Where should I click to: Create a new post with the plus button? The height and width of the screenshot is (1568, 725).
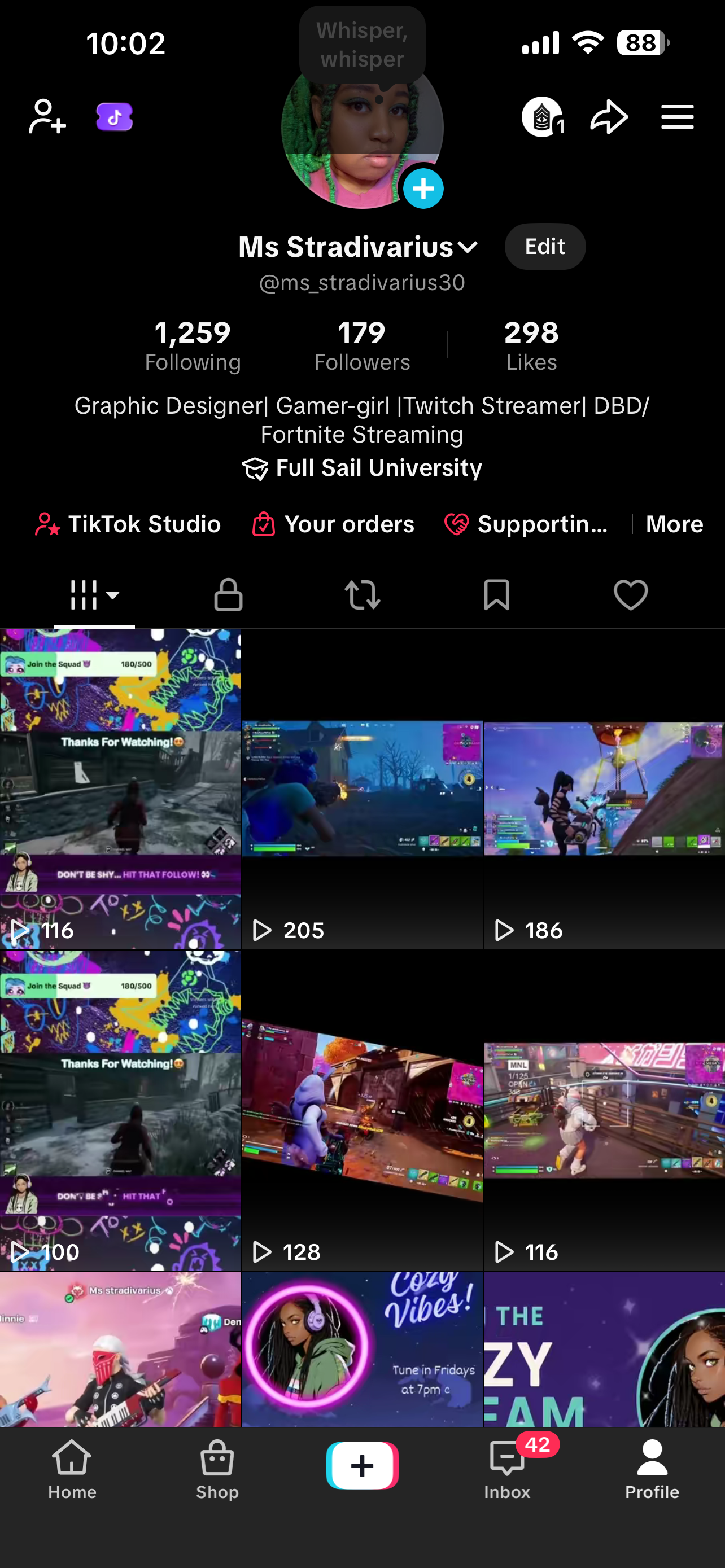[362, 1466]
